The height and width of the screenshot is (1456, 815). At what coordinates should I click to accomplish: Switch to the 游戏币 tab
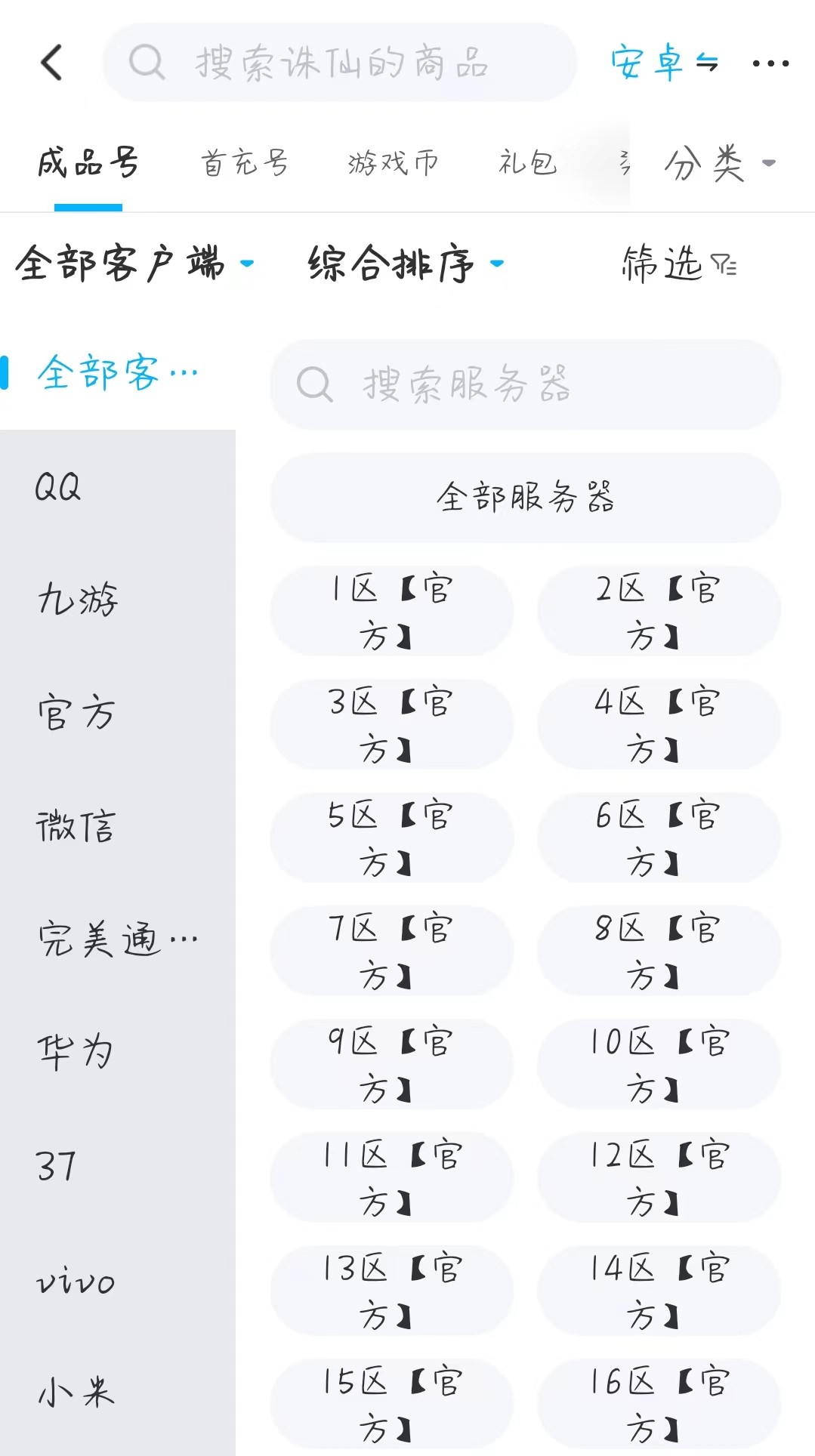393,162
